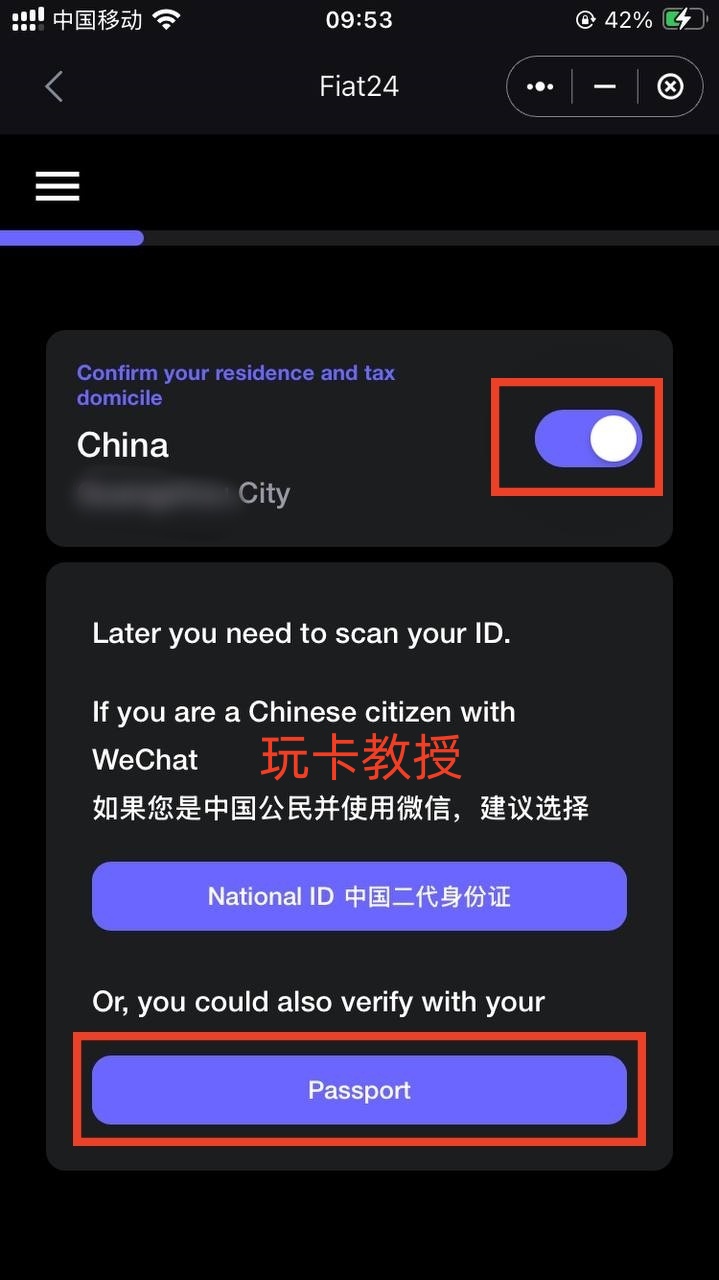Open the mini program more options menu
719x1280 pixels.
click(x=540, y=87)
